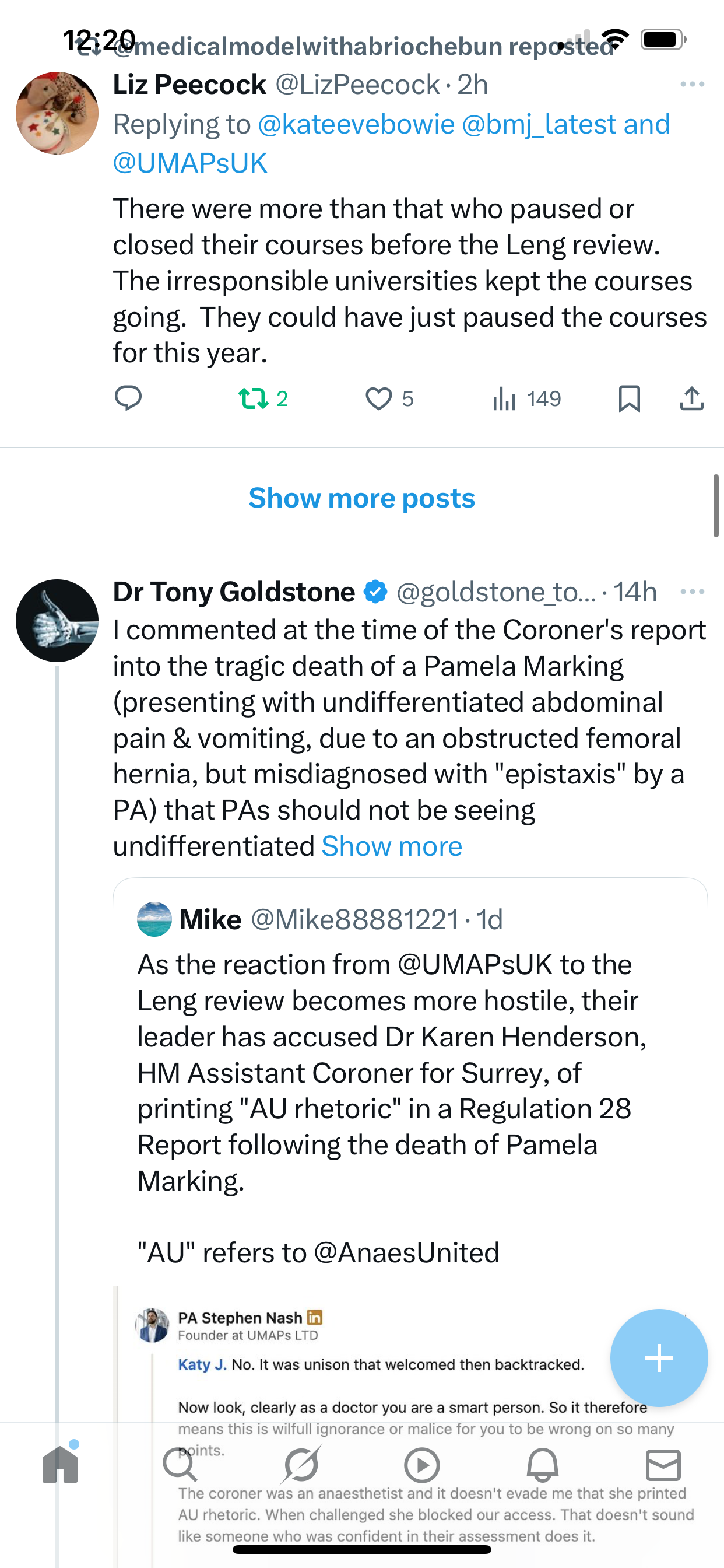Viewport: 724px width, 1568px height.
Task: Share Liz Peecock's post
Action: [x=692, y=398]
